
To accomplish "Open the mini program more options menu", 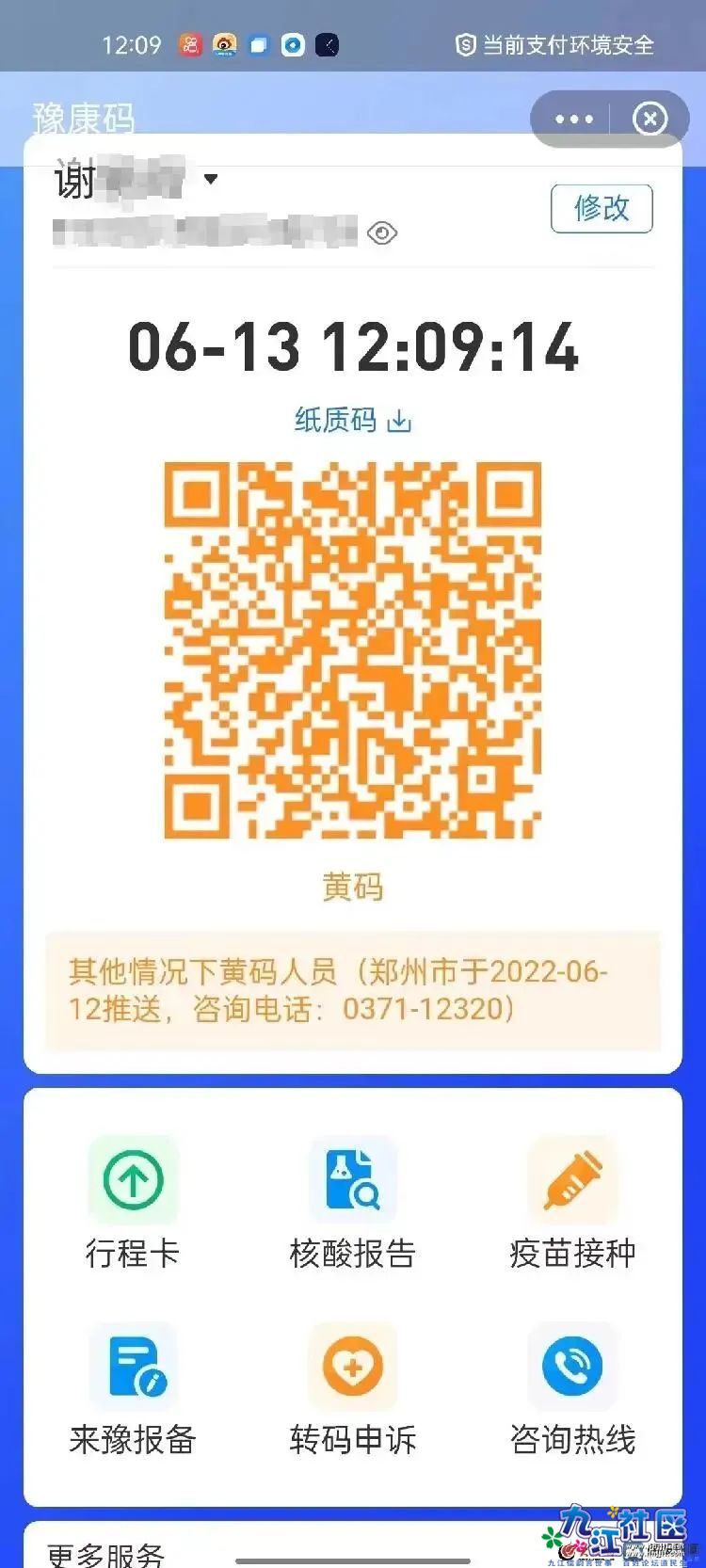I will 574,120.
